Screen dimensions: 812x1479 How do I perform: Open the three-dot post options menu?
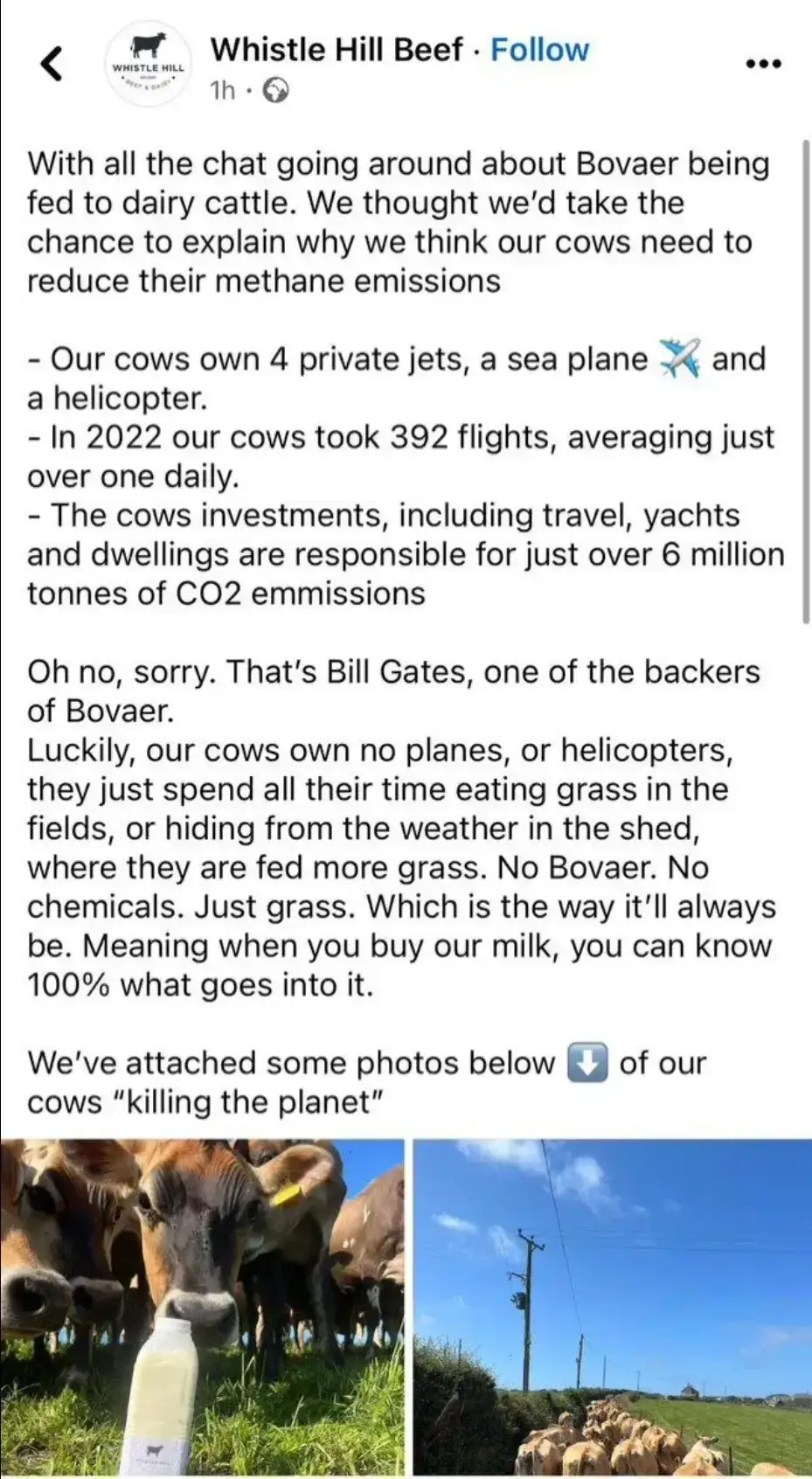(x=763, y=65)
